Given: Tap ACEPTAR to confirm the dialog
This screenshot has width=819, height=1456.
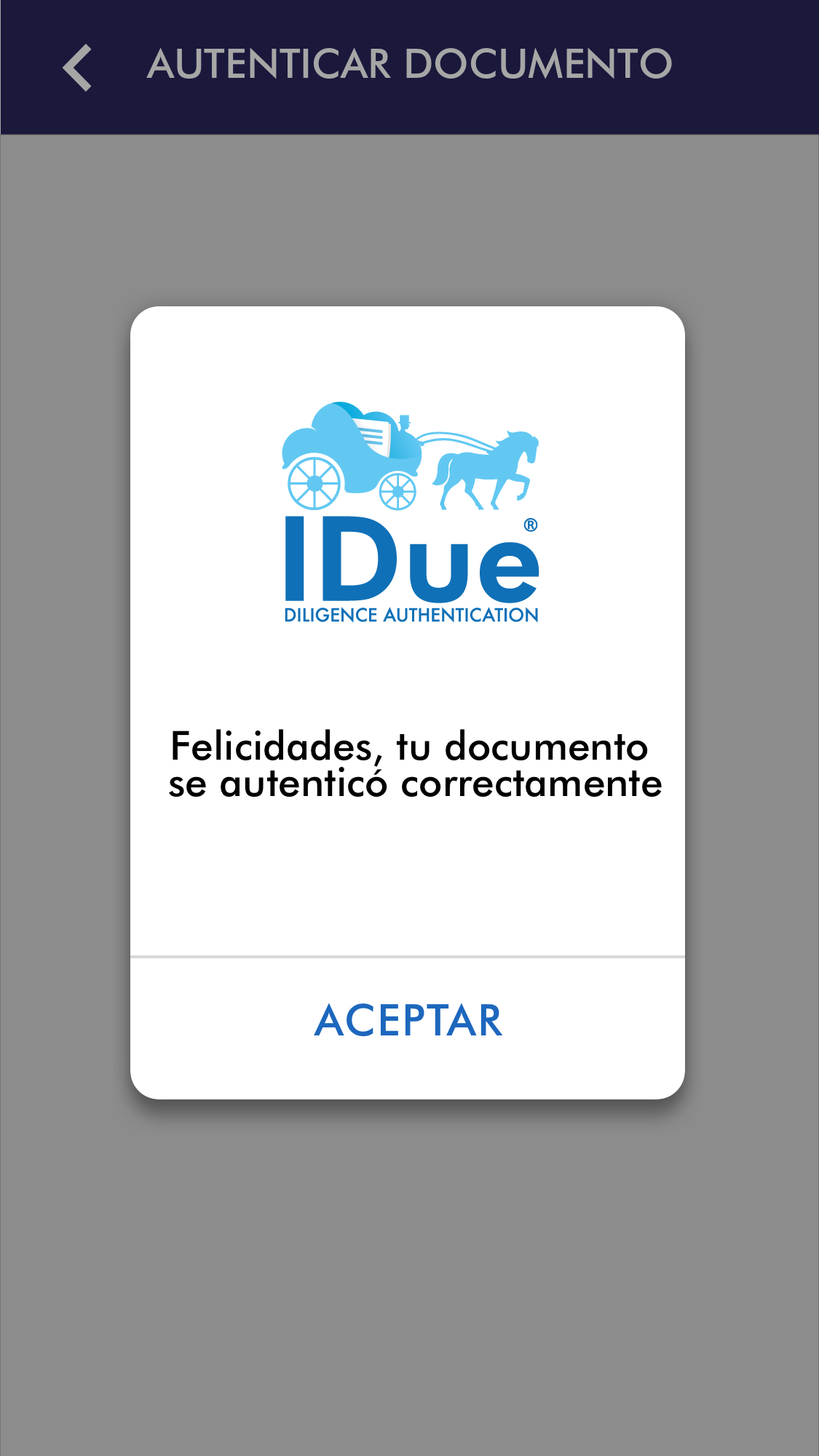Looking at the screenshot, I should 408,1021.
